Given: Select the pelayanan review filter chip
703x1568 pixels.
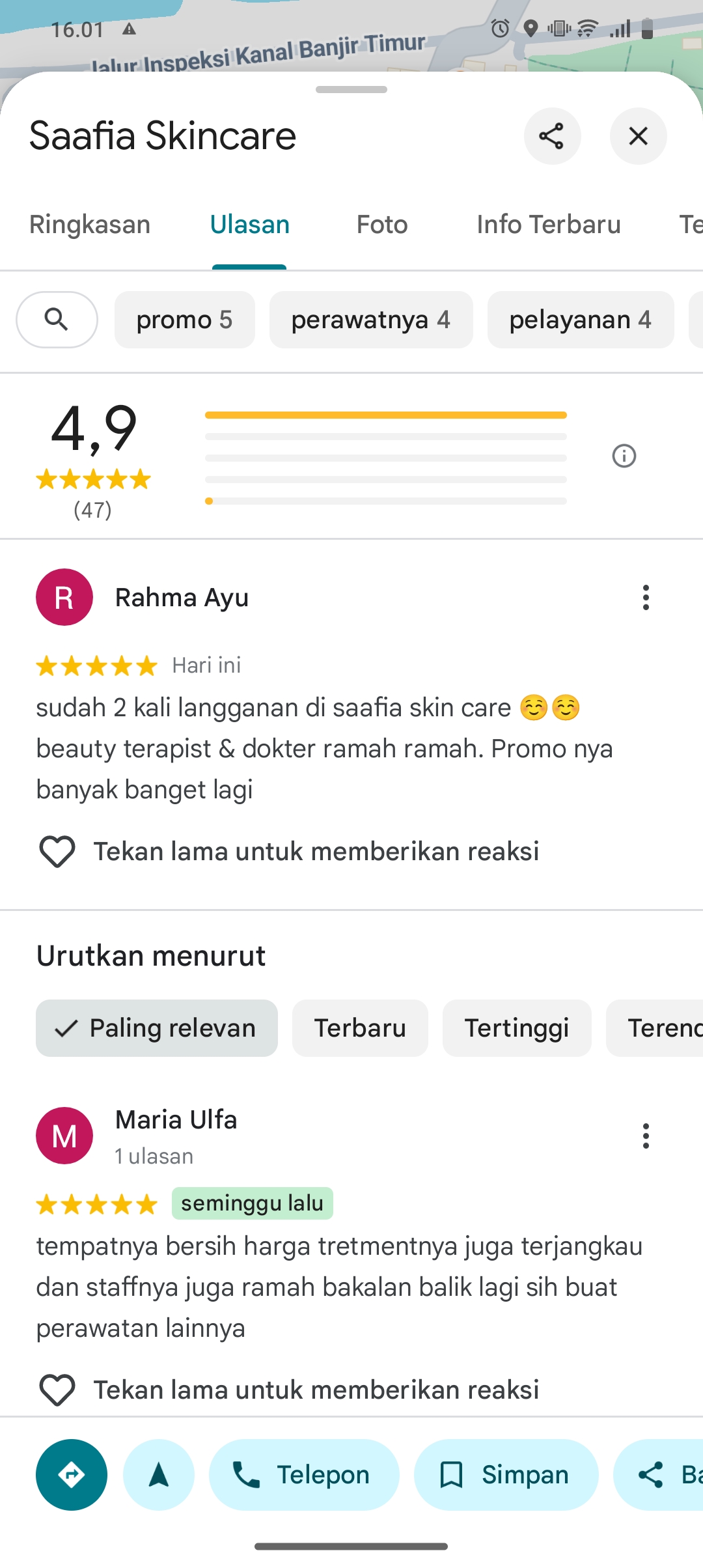Looking at the screenshot, I should pos(581,320).
